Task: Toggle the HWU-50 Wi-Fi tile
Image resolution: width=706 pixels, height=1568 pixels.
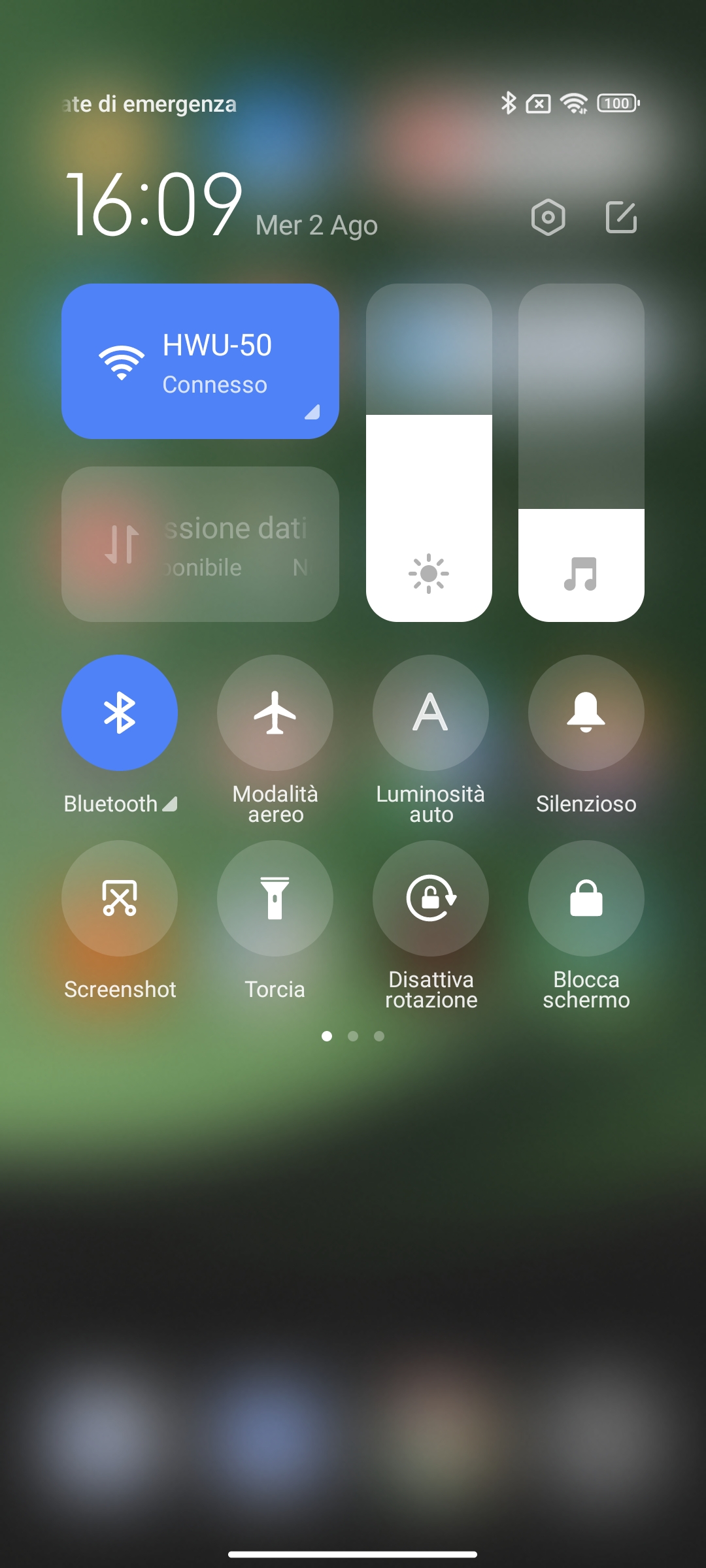Action: pos(200,361)
